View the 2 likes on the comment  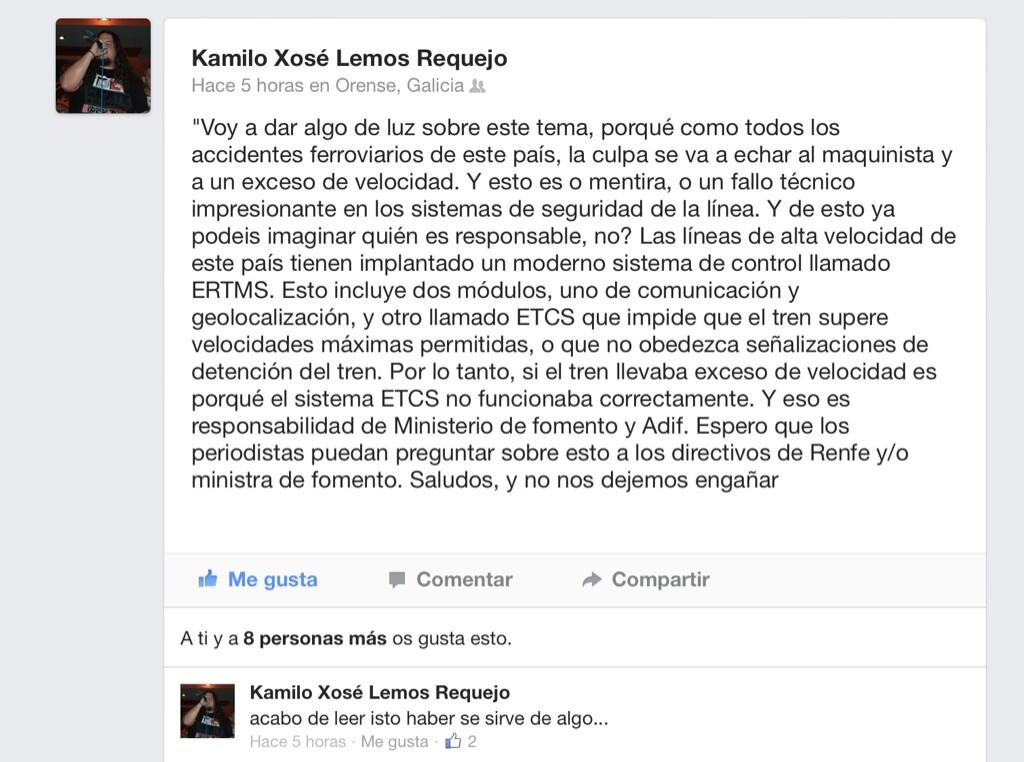(x=462, y=742)
